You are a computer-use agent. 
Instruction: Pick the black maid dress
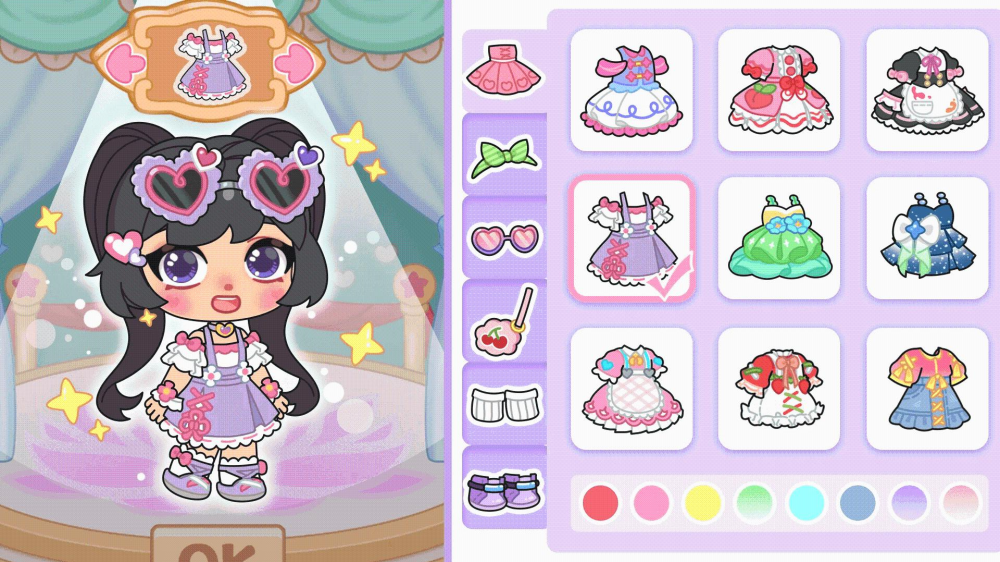927,90
